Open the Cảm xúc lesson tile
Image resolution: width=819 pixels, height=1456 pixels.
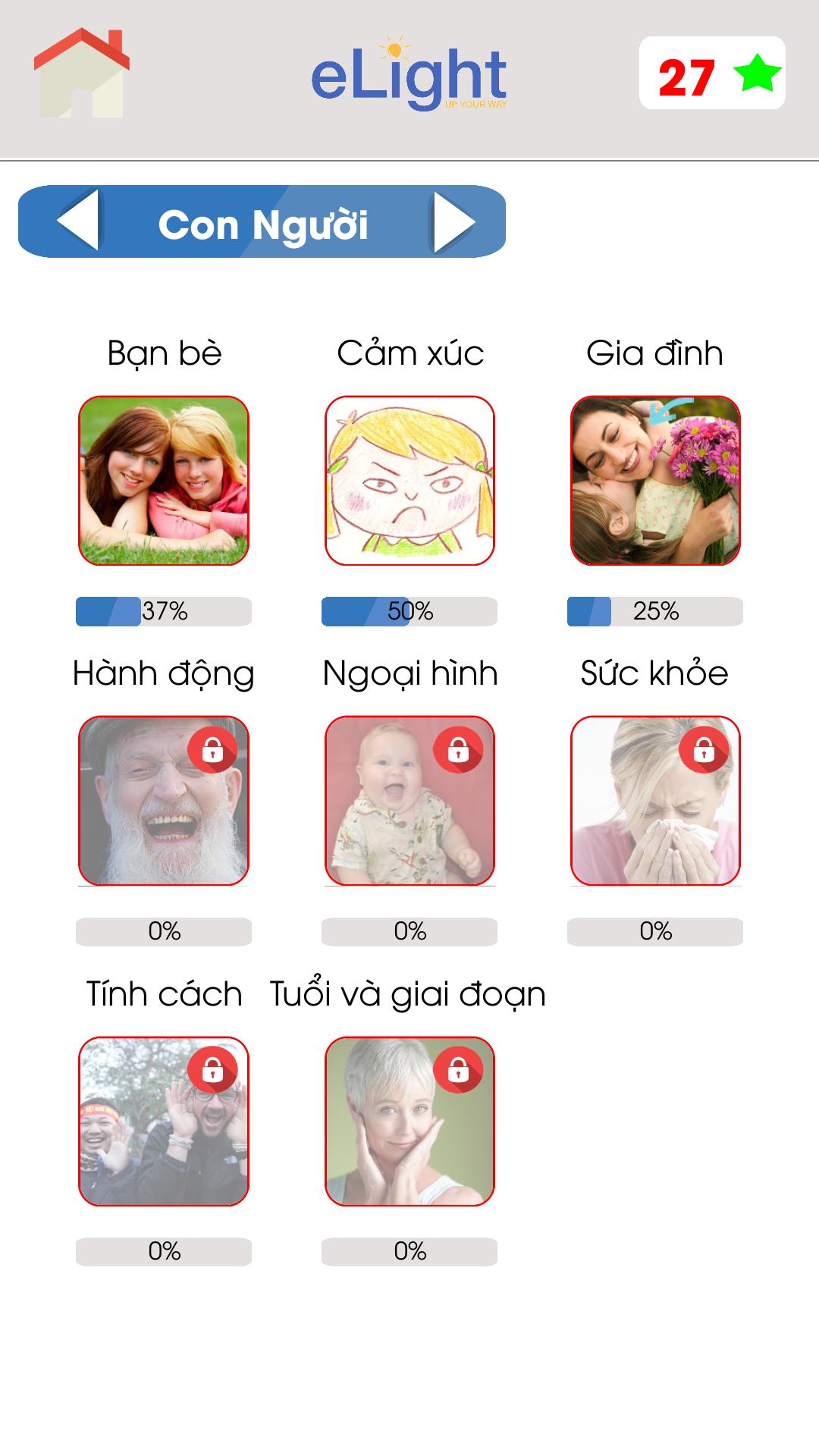coord(409,481)
